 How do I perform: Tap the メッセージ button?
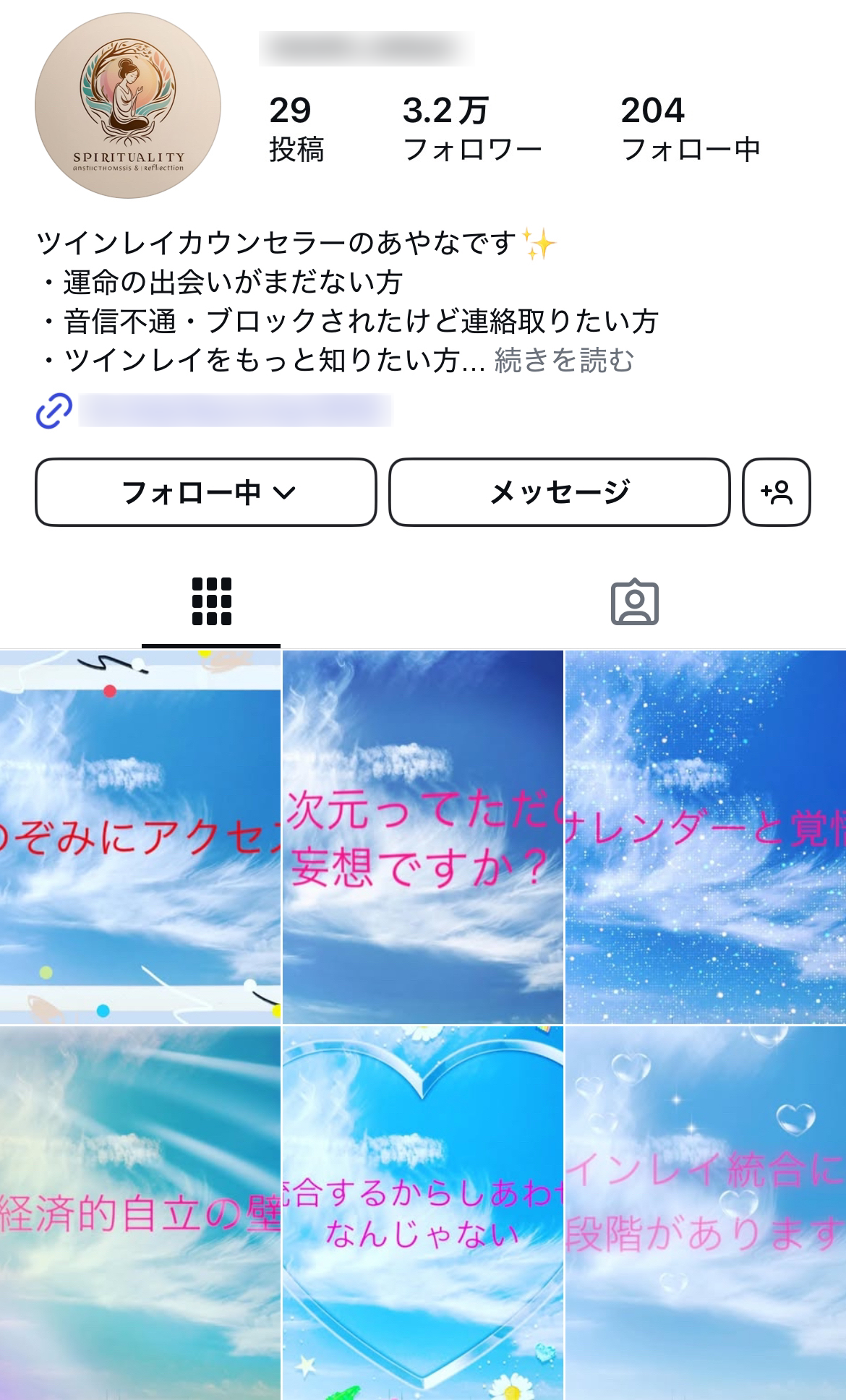point(560,492)
